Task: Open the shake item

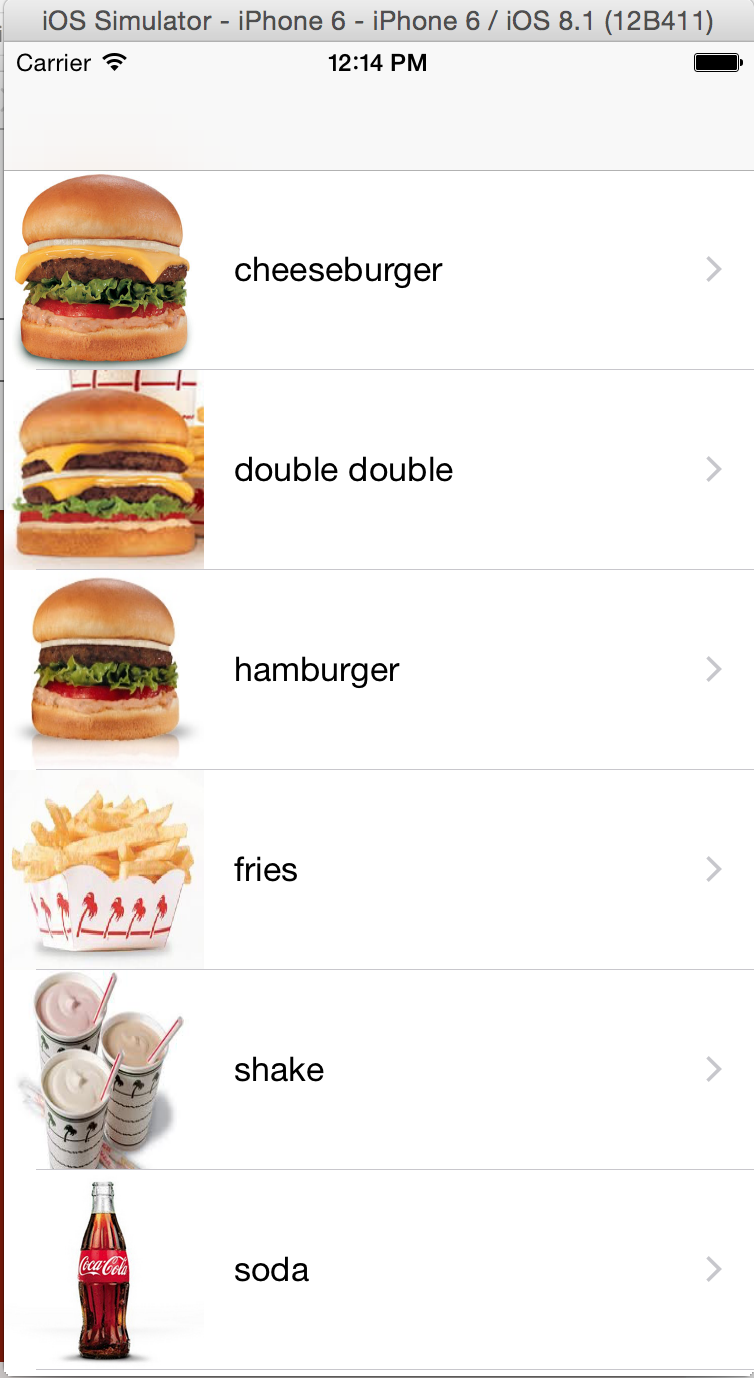Action: [x=379, y=1070]
